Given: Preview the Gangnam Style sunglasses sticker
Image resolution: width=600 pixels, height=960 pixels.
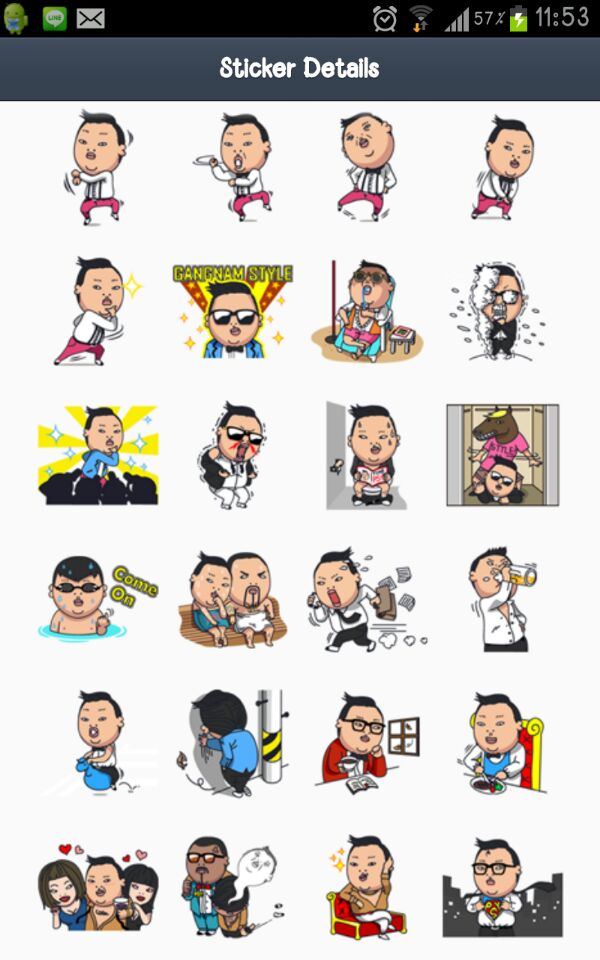Looking at the screenshot, I should [x=233, y=310].
